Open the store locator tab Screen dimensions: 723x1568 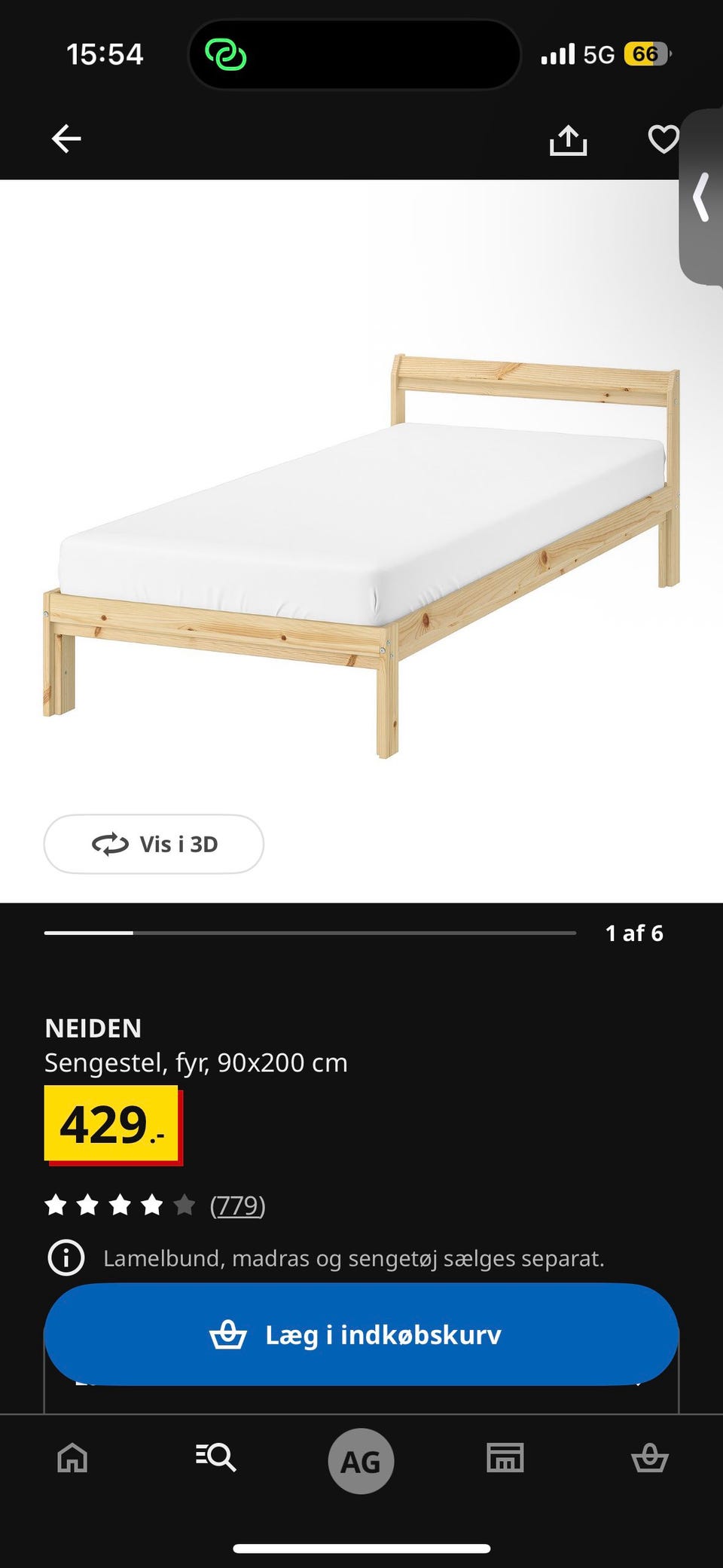pos(506,1459)
